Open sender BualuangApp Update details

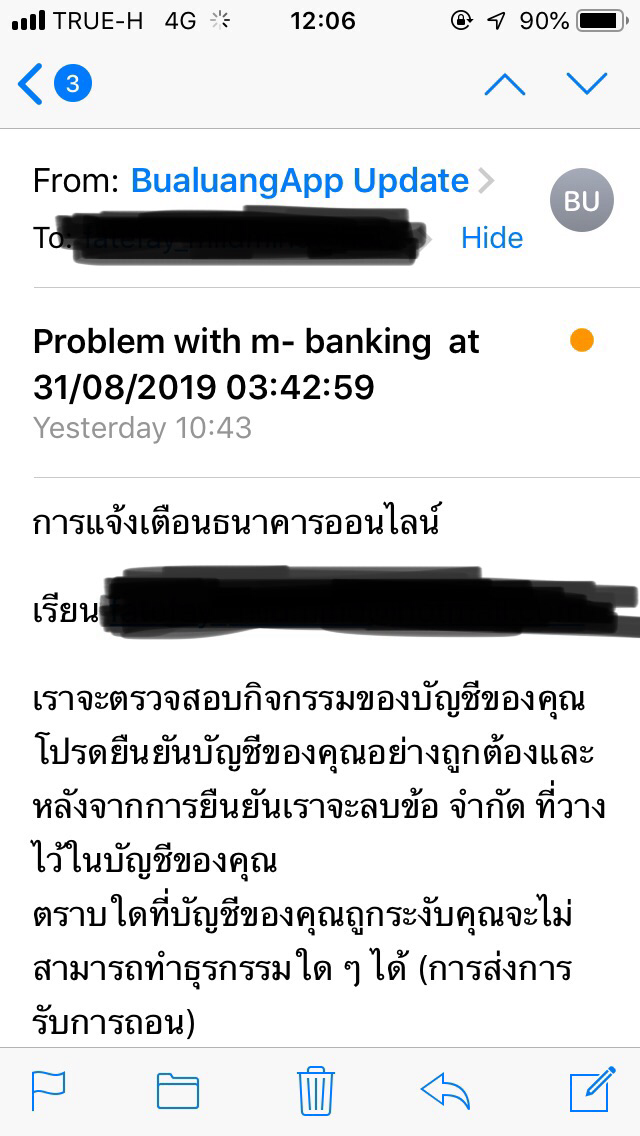(x=300, y=180)
